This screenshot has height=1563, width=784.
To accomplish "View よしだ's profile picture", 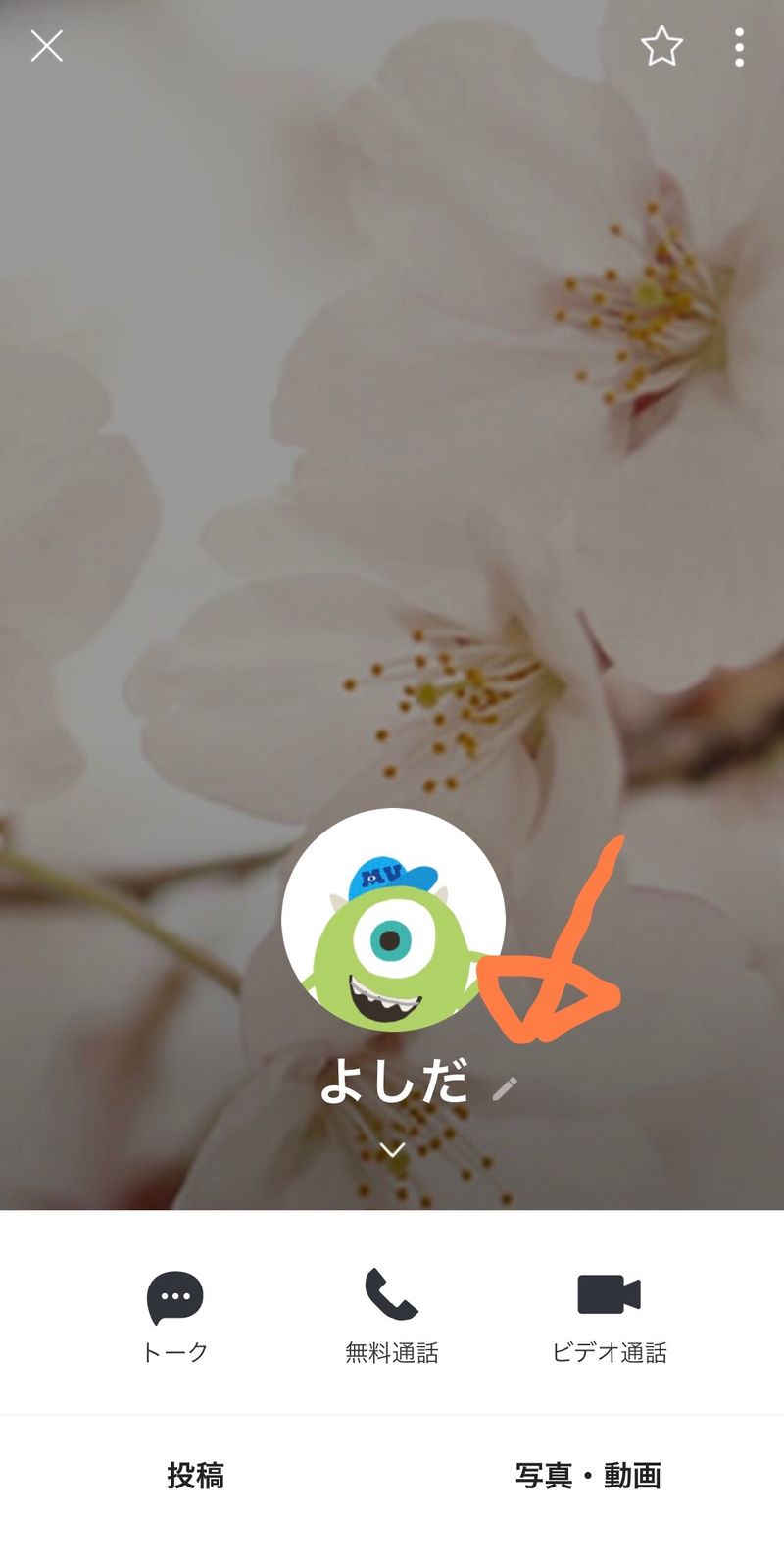I will (x=393, y=919).
